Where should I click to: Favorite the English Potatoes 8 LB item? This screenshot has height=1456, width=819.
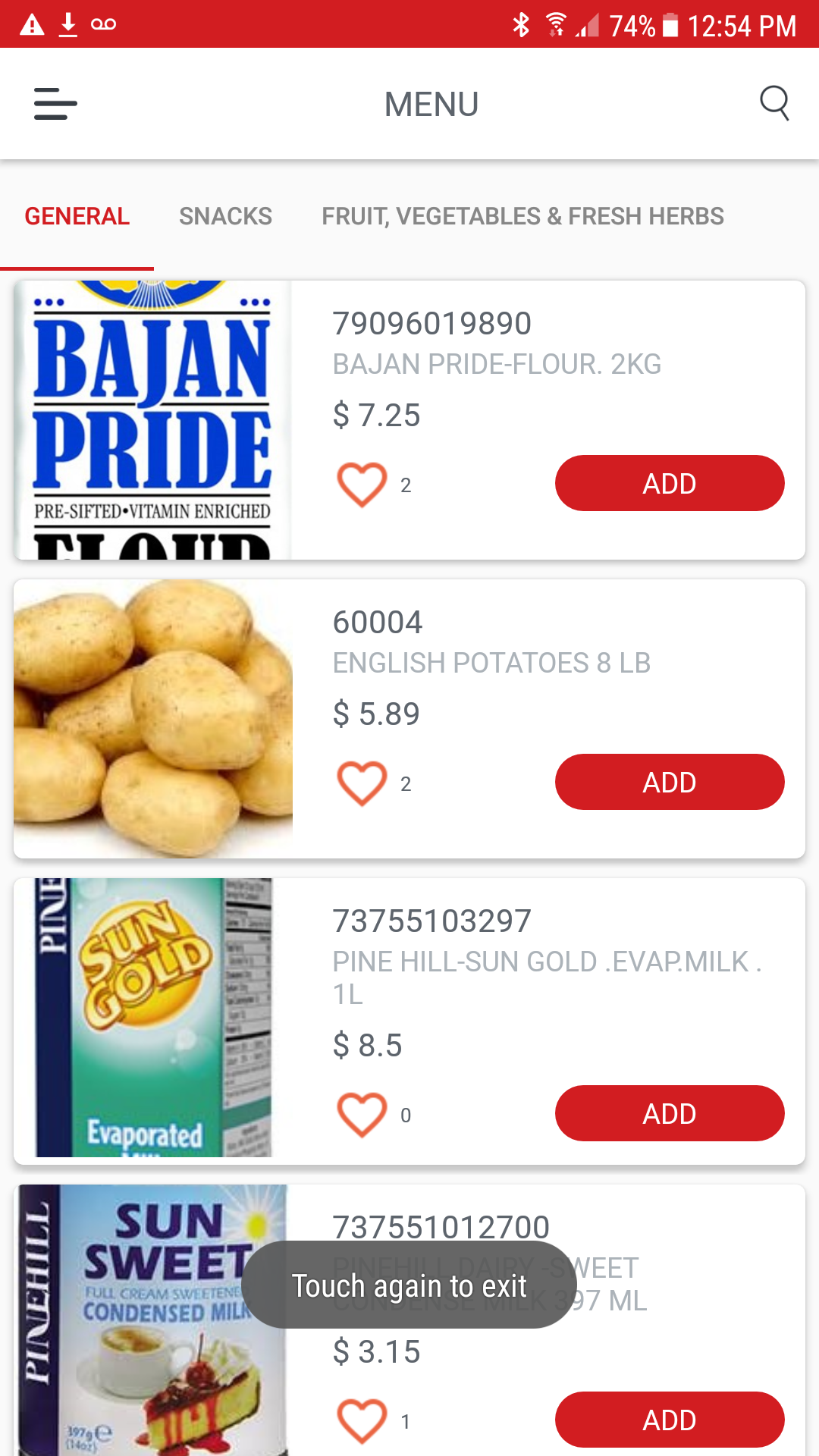coord(362,783)
